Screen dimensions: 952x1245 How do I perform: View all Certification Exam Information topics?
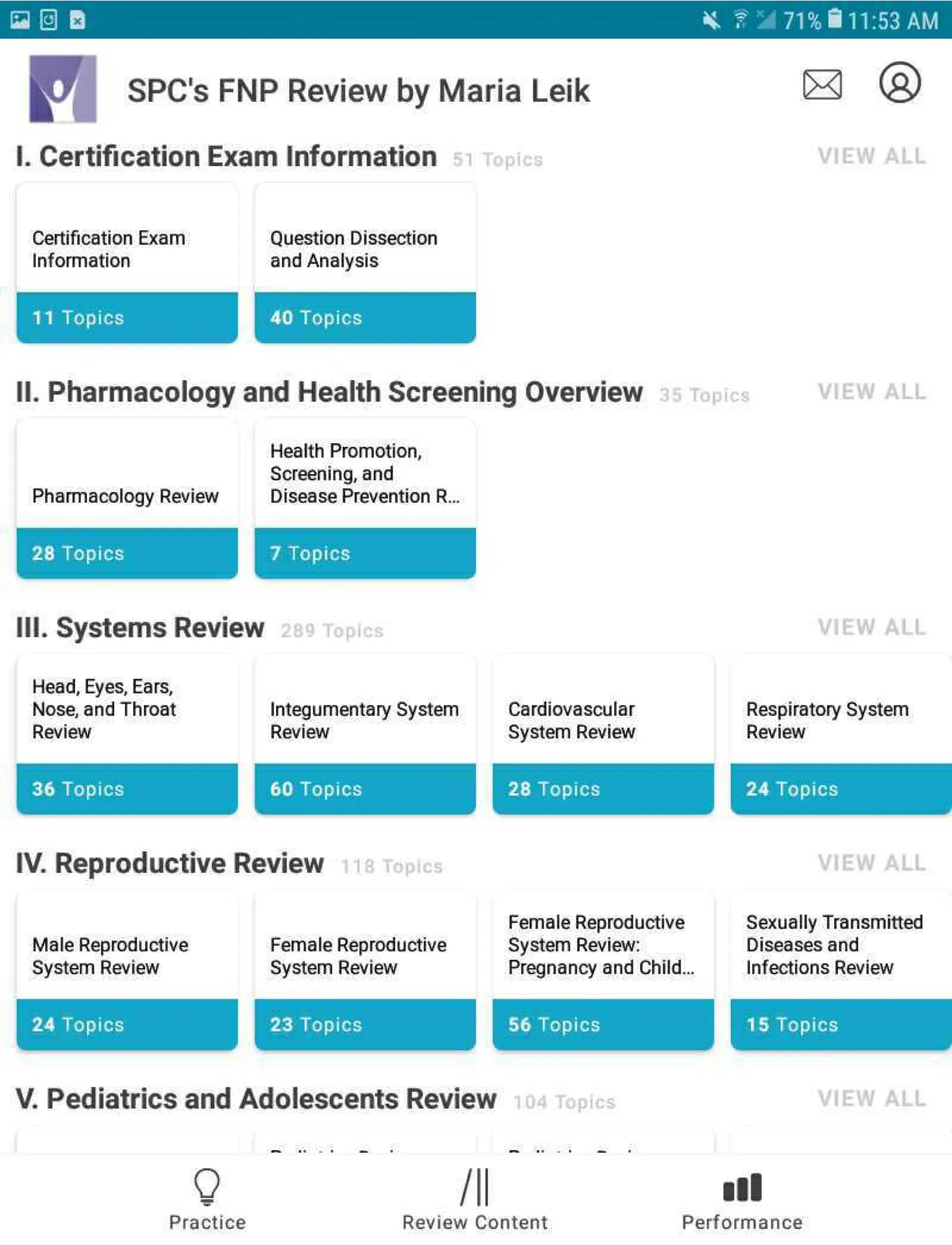click(x=871, y=156)
